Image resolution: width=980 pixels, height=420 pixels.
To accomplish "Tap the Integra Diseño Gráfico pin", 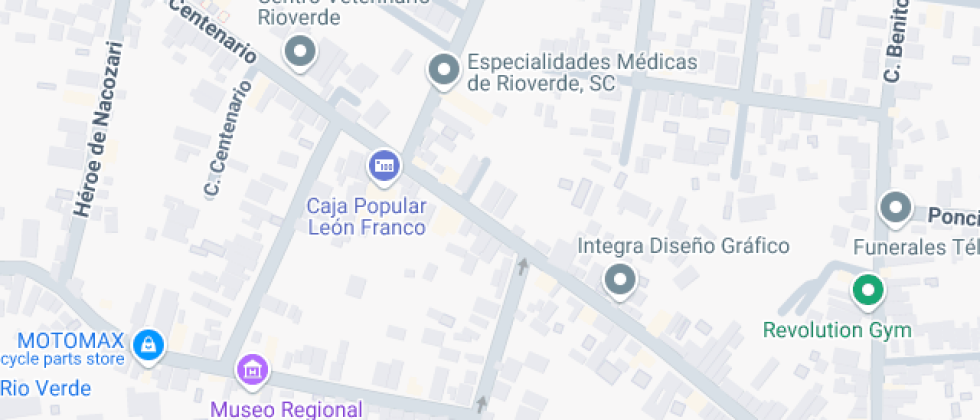I will click(x=620, y=279).
